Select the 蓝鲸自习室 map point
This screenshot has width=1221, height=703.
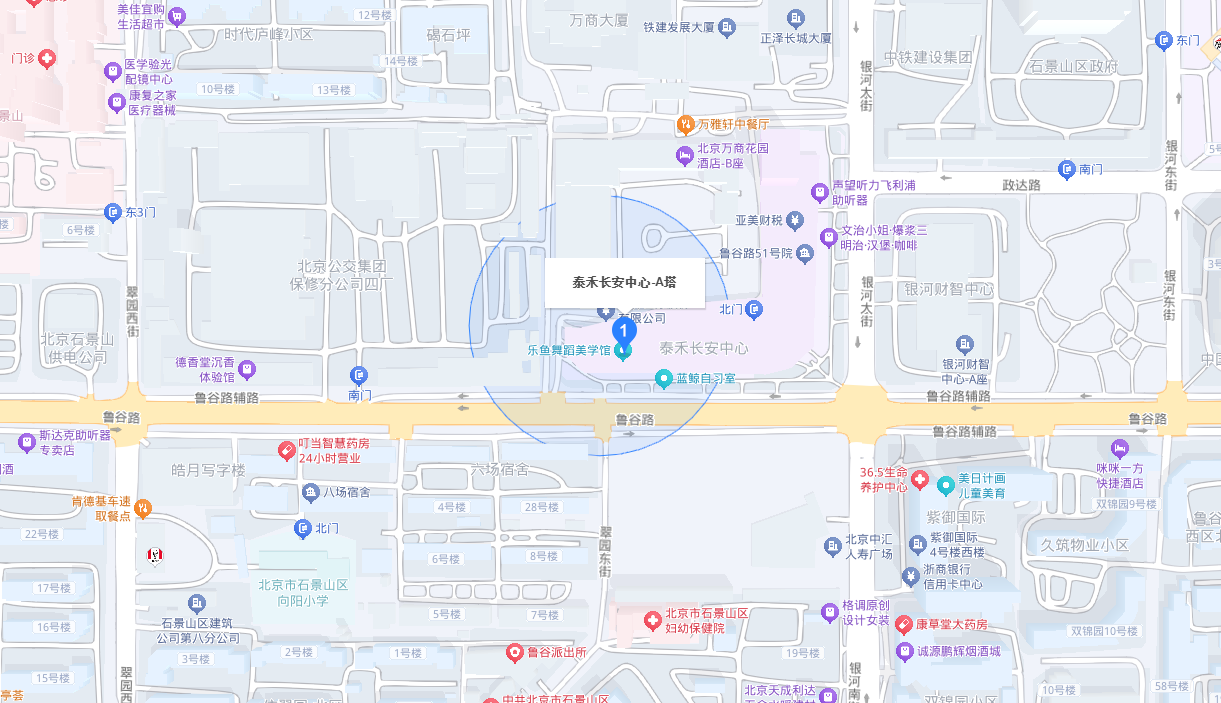click(x=663, y=378)
